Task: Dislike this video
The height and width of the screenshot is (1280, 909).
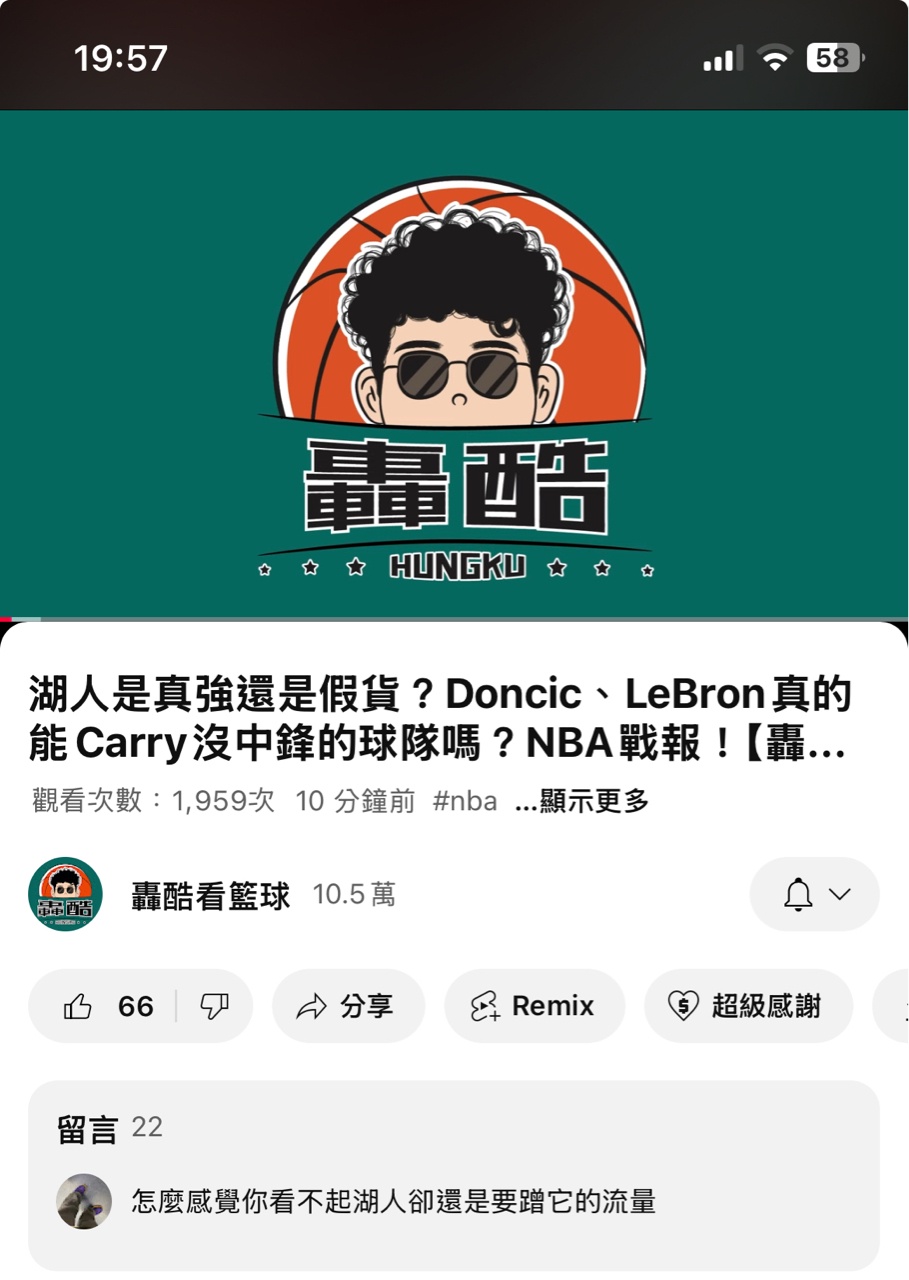Action: [214, 1006]
